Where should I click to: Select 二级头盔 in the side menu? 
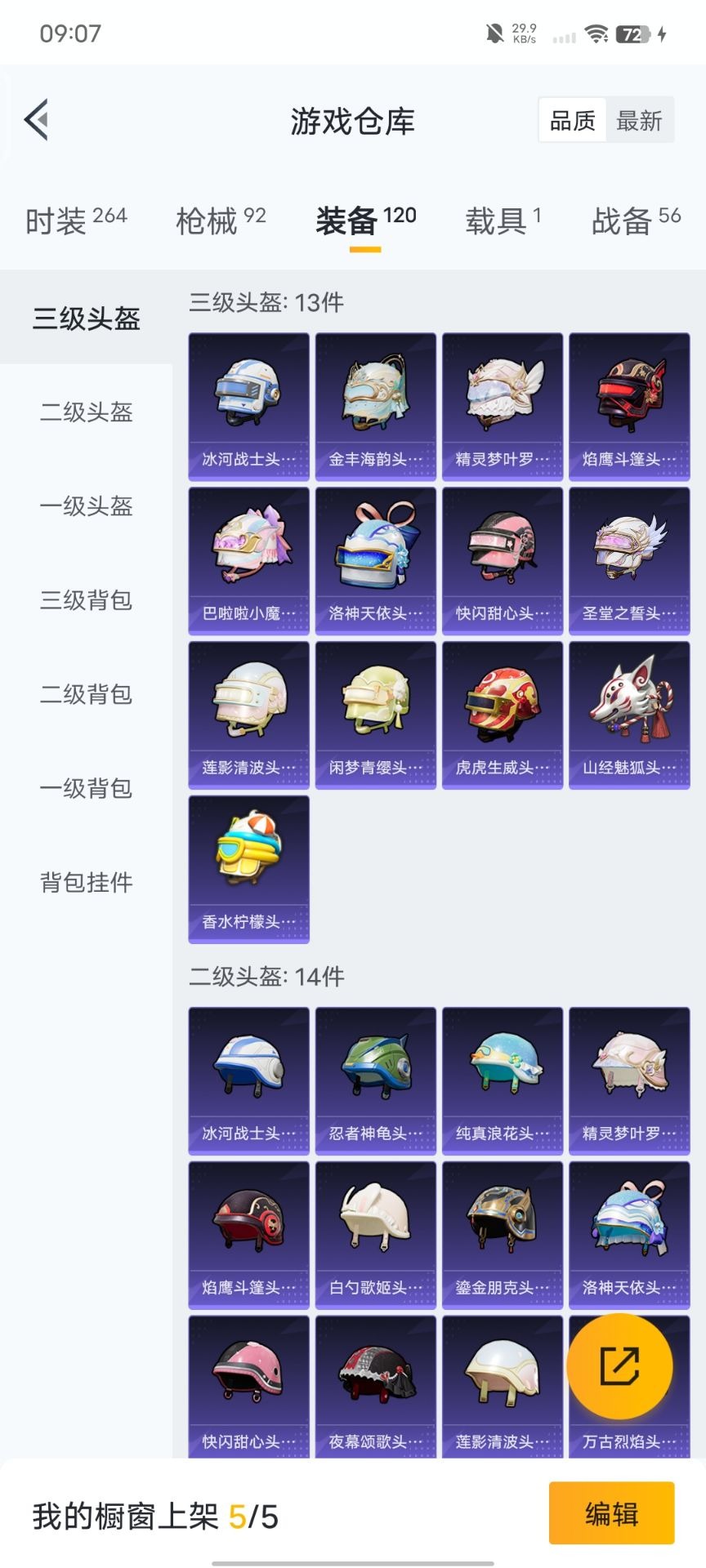coord(86,412)
